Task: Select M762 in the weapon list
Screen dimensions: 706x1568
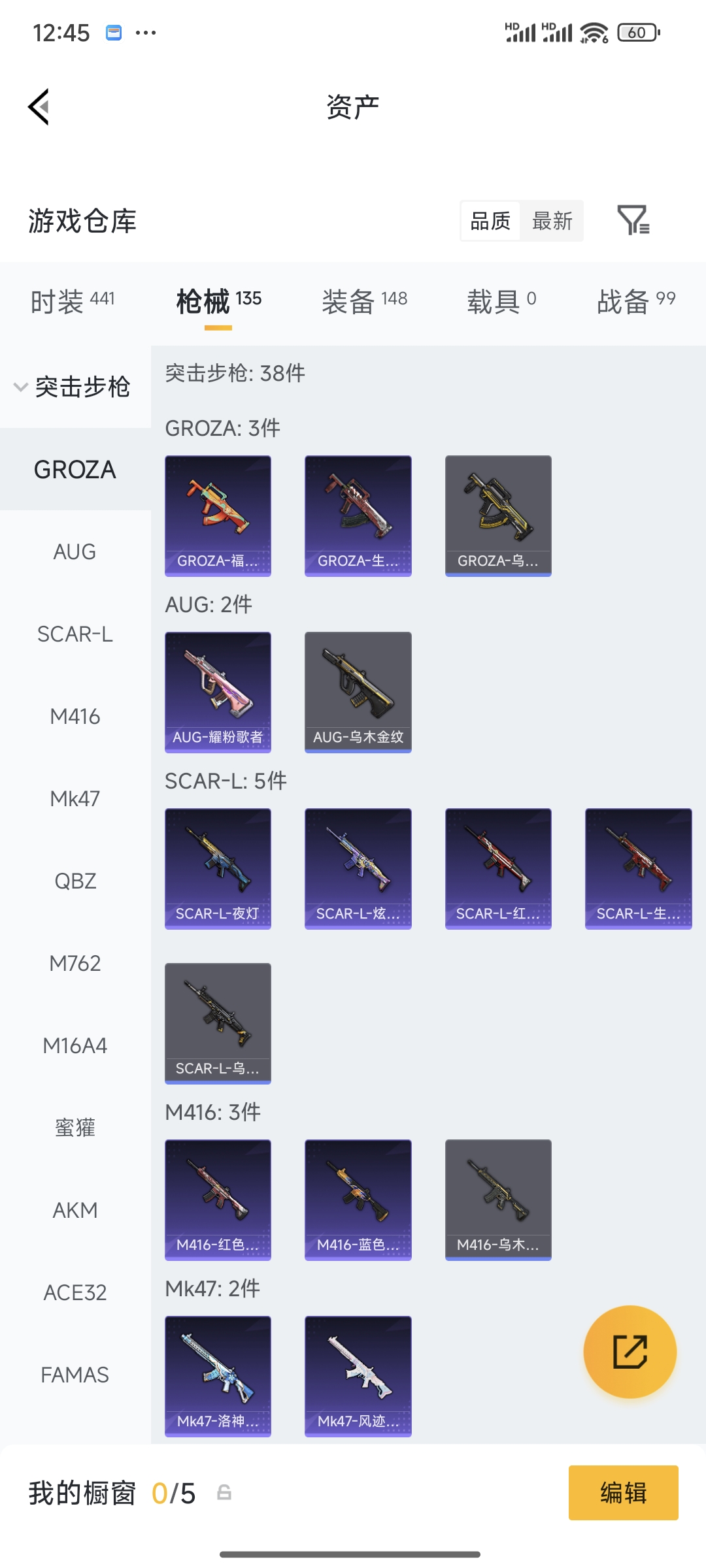Action: click(75, 963)
